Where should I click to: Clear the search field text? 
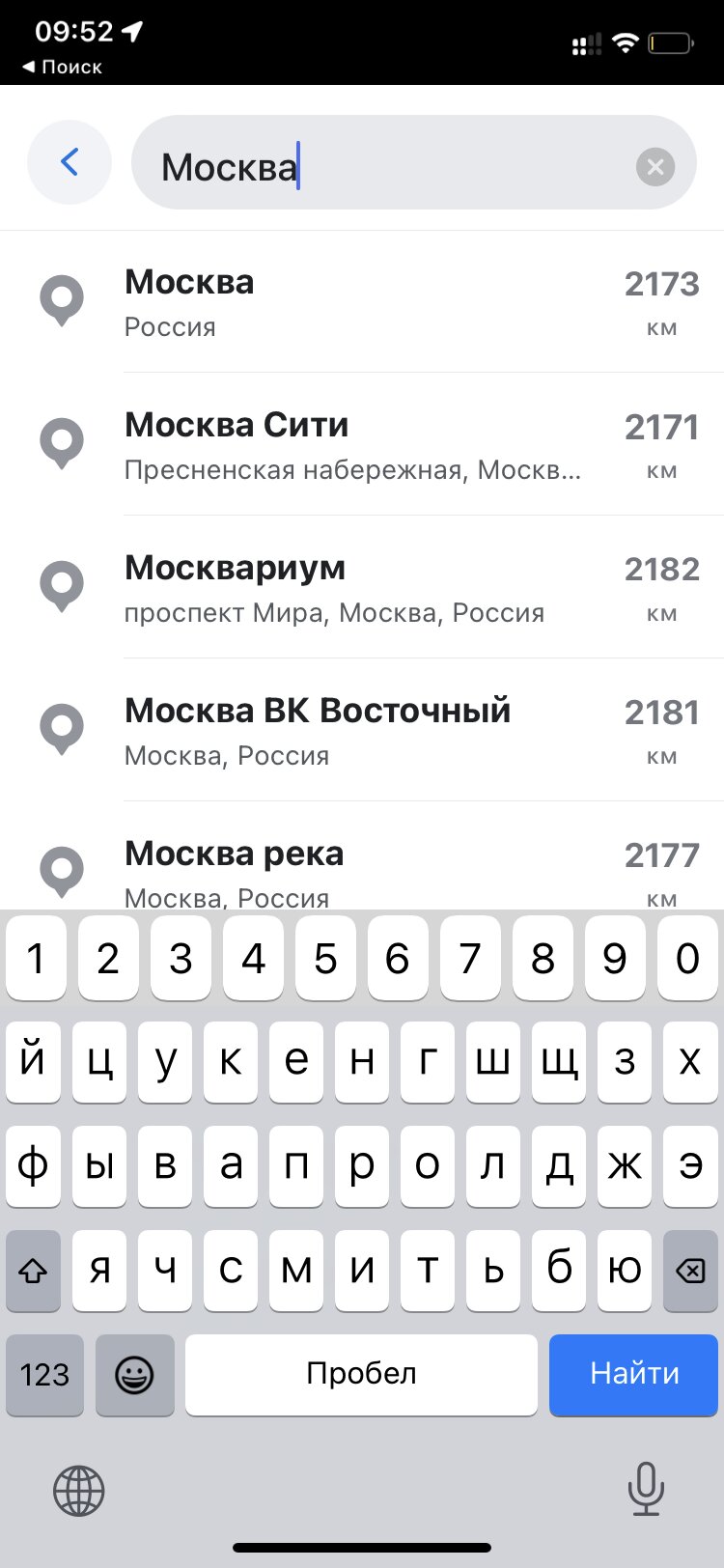655,167
